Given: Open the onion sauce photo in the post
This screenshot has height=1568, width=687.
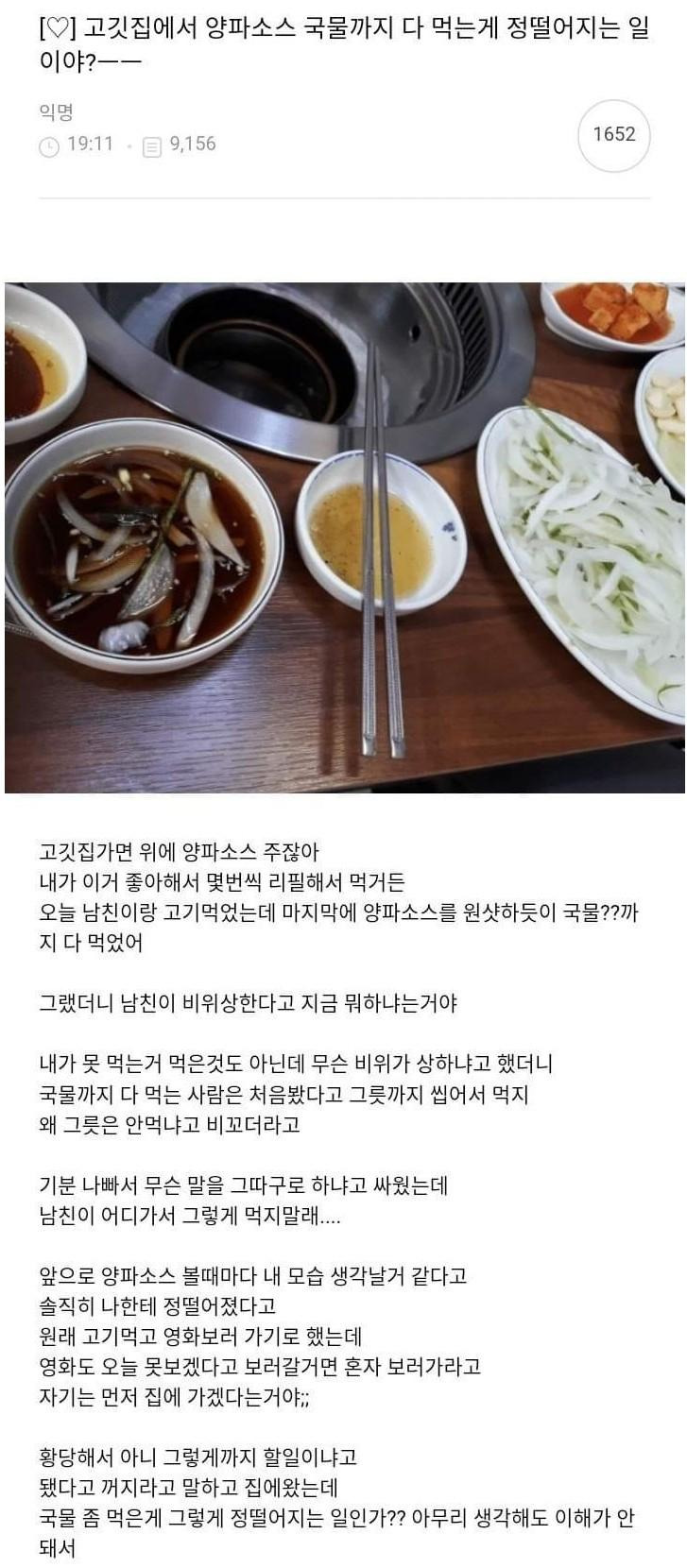Looking at the screenshot, I should [x=344, y=537].
